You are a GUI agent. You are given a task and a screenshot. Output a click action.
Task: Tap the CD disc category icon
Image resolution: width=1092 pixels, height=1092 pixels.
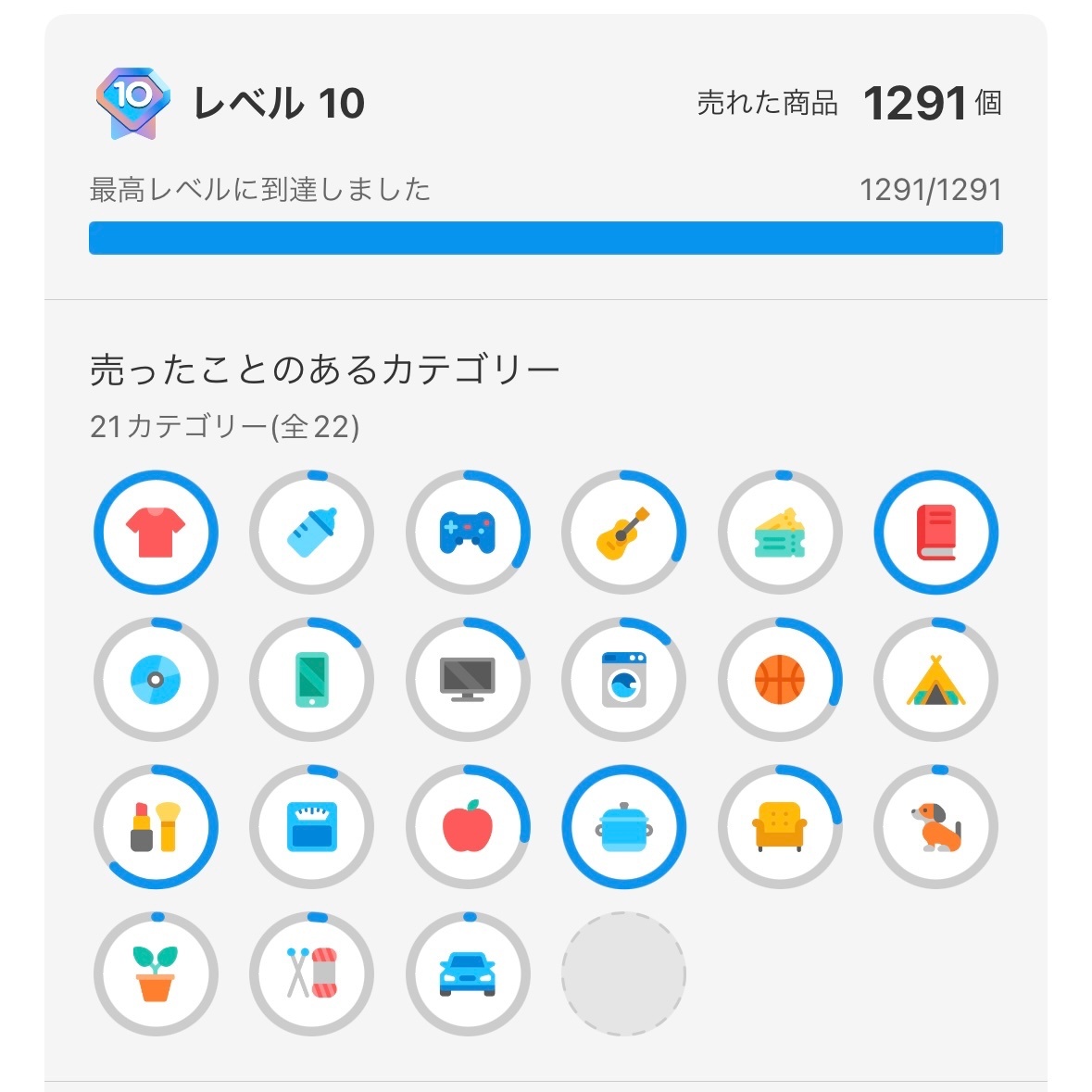[x=156, y=681]
